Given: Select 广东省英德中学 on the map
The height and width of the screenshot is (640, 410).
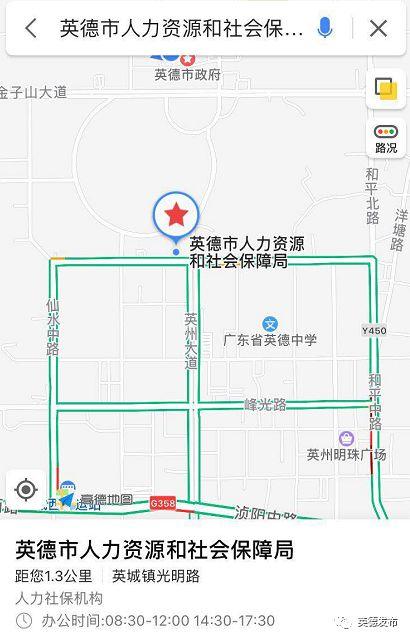Looking at the screenshot, I should 270,333.
